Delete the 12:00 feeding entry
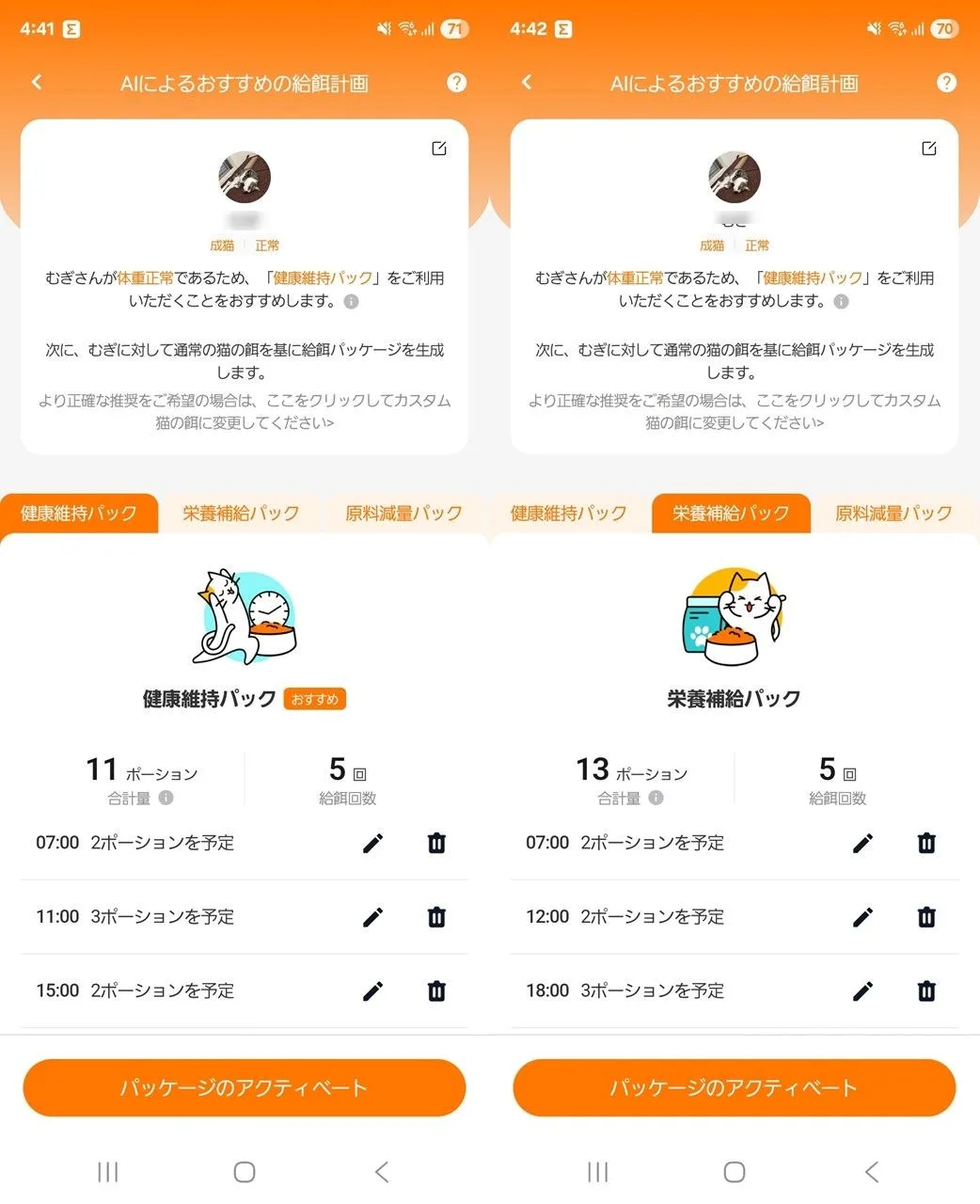The width and height of the screenshot is (980, 1204). [926, 916]
